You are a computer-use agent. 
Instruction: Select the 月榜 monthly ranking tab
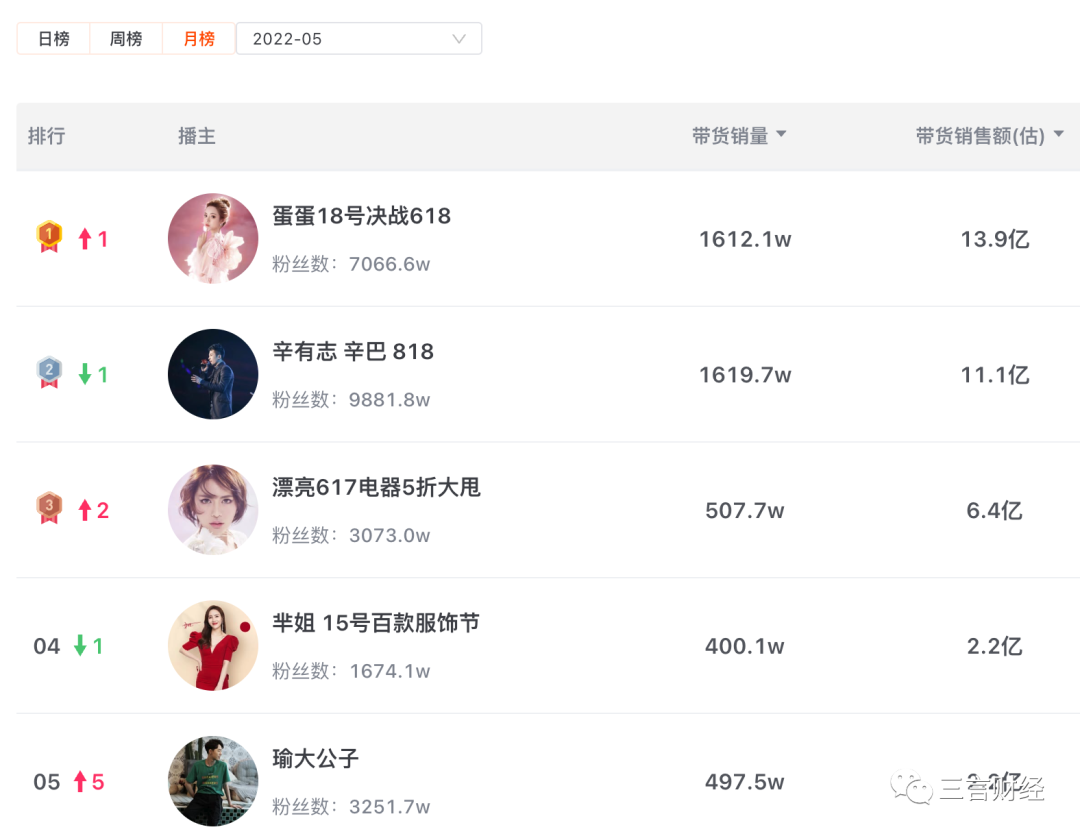(x=199, y=39)
